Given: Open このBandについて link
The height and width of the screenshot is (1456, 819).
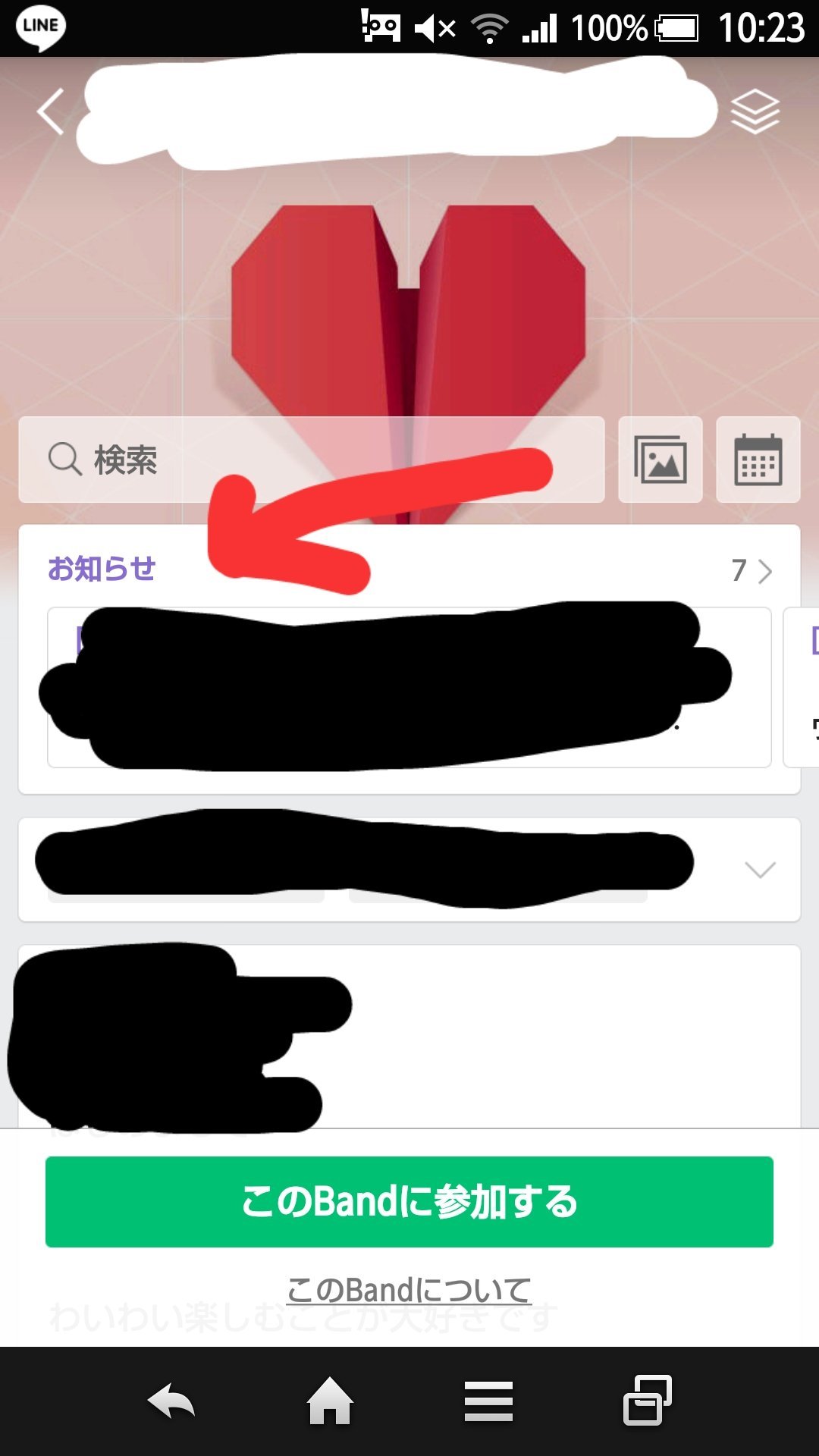Looking at the screenshot, I should [409, 1290].
